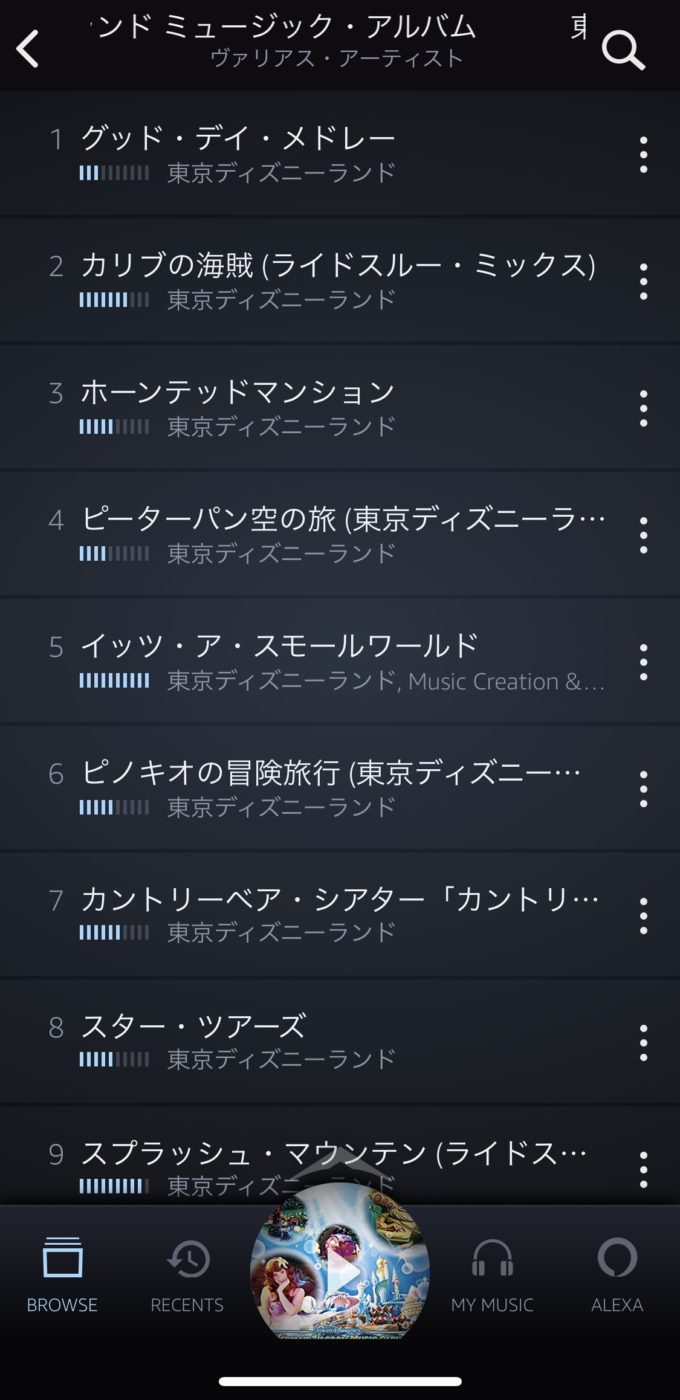Open the Alexa tab
The width and height of the screenshot is (680, 1400).
pyautogui.click(x=617, y=1272)
